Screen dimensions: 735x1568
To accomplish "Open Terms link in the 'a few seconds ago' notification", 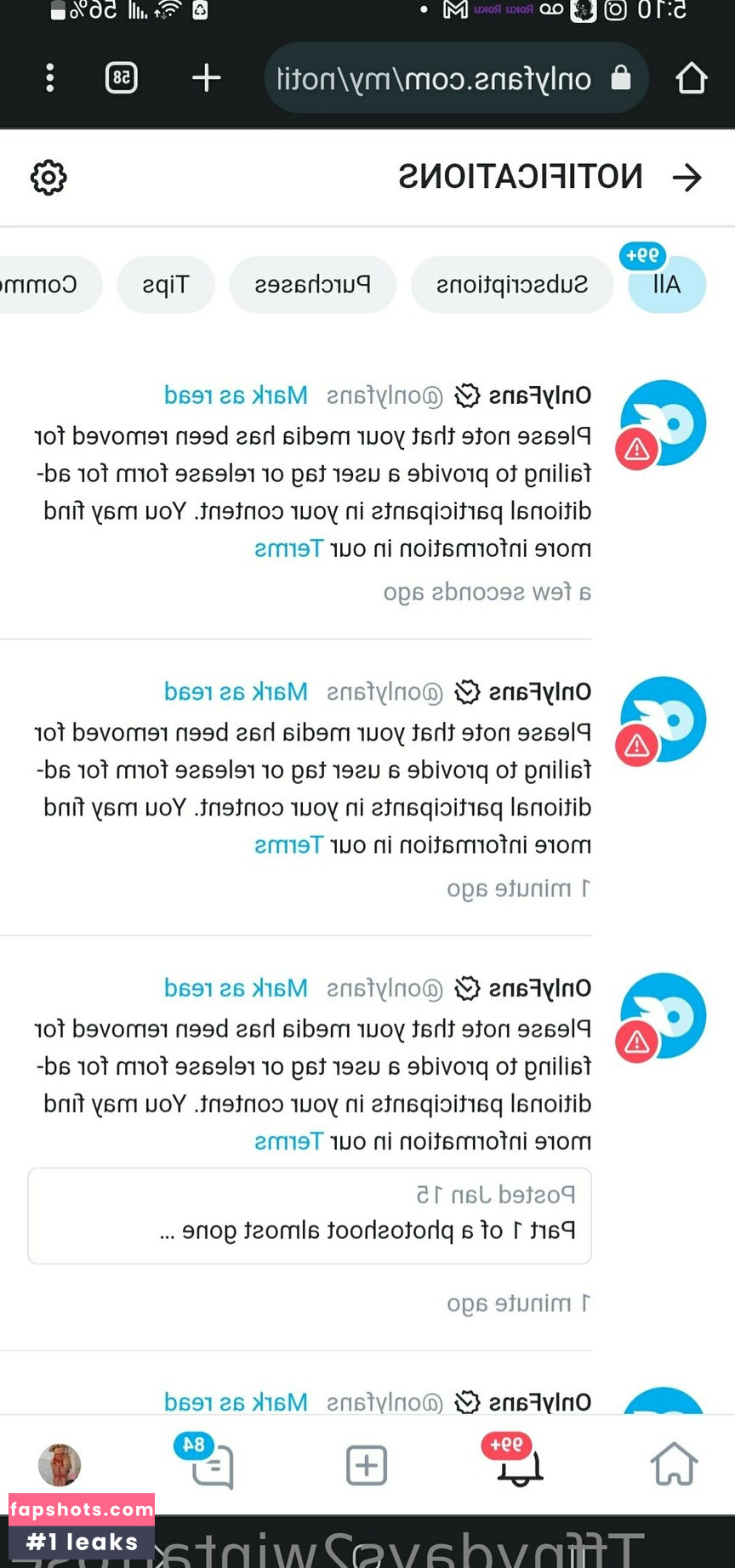I will tap(289, 548).
